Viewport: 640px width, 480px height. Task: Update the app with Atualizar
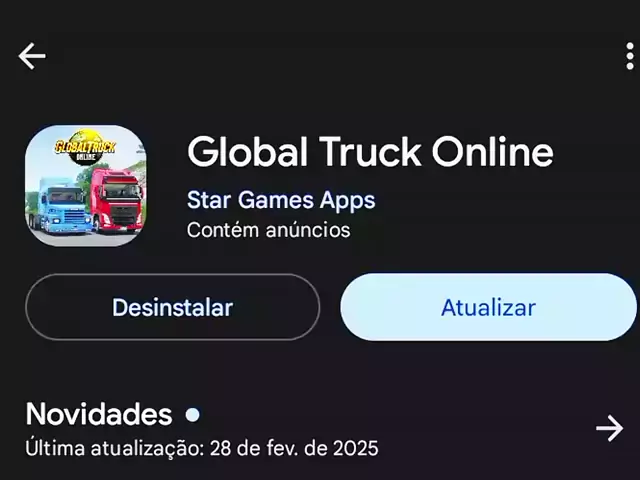coord(488,307)
